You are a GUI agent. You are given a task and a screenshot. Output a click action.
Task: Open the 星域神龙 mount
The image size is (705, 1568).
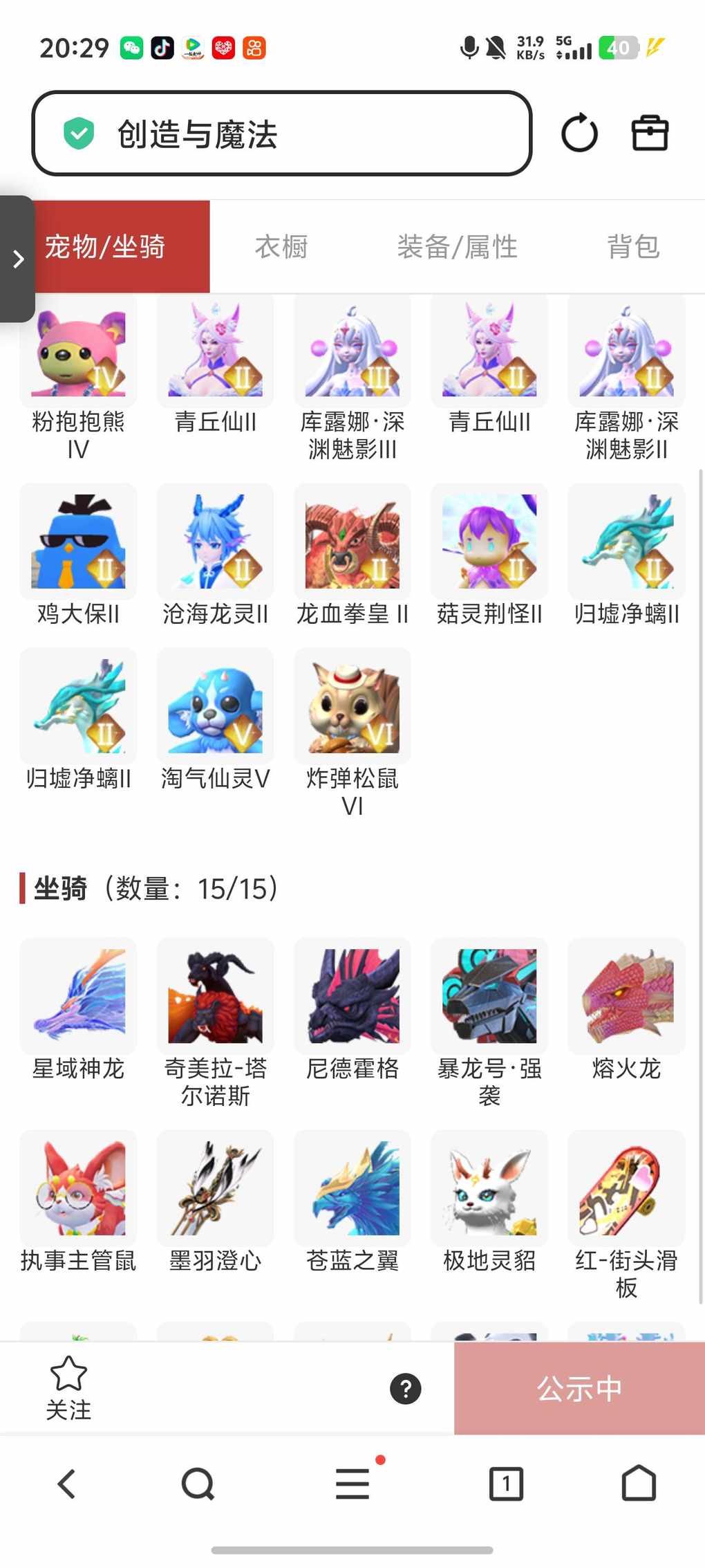pos(78,996)
